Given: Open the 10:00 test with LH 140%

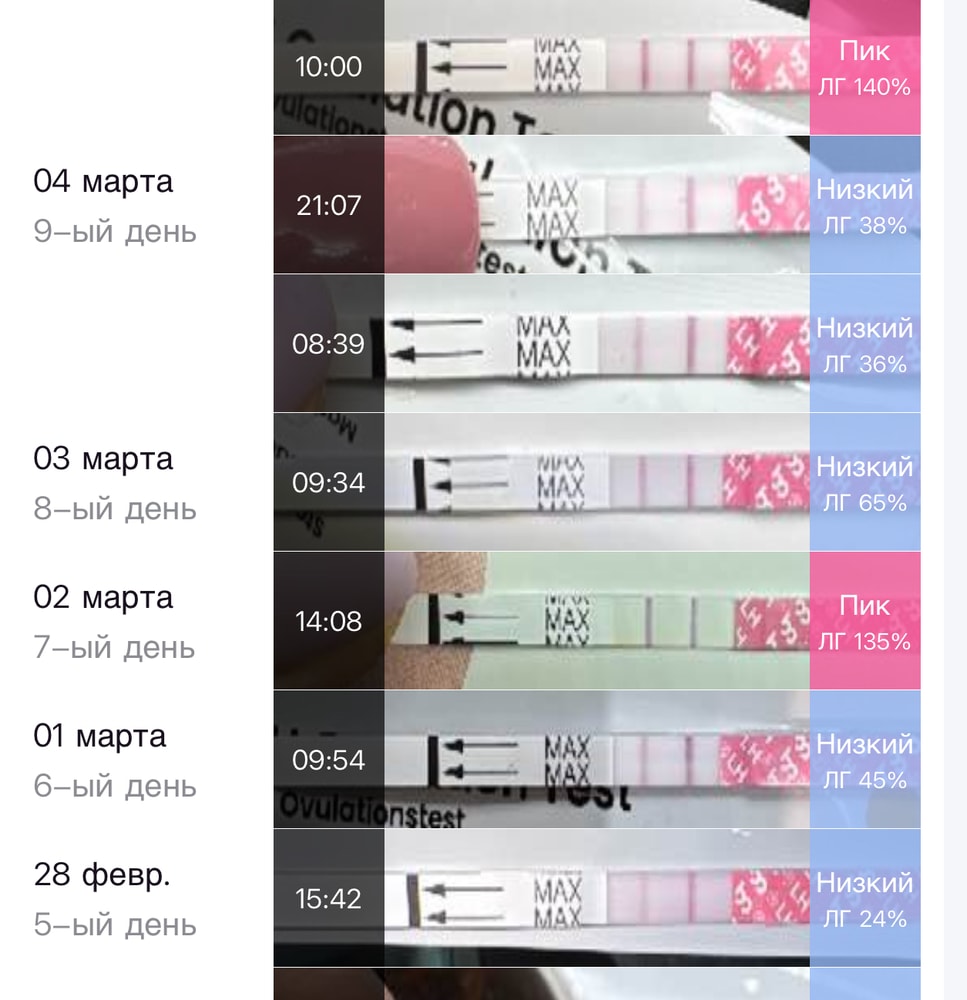Looking at the screenshot, I should coord(596,67).
